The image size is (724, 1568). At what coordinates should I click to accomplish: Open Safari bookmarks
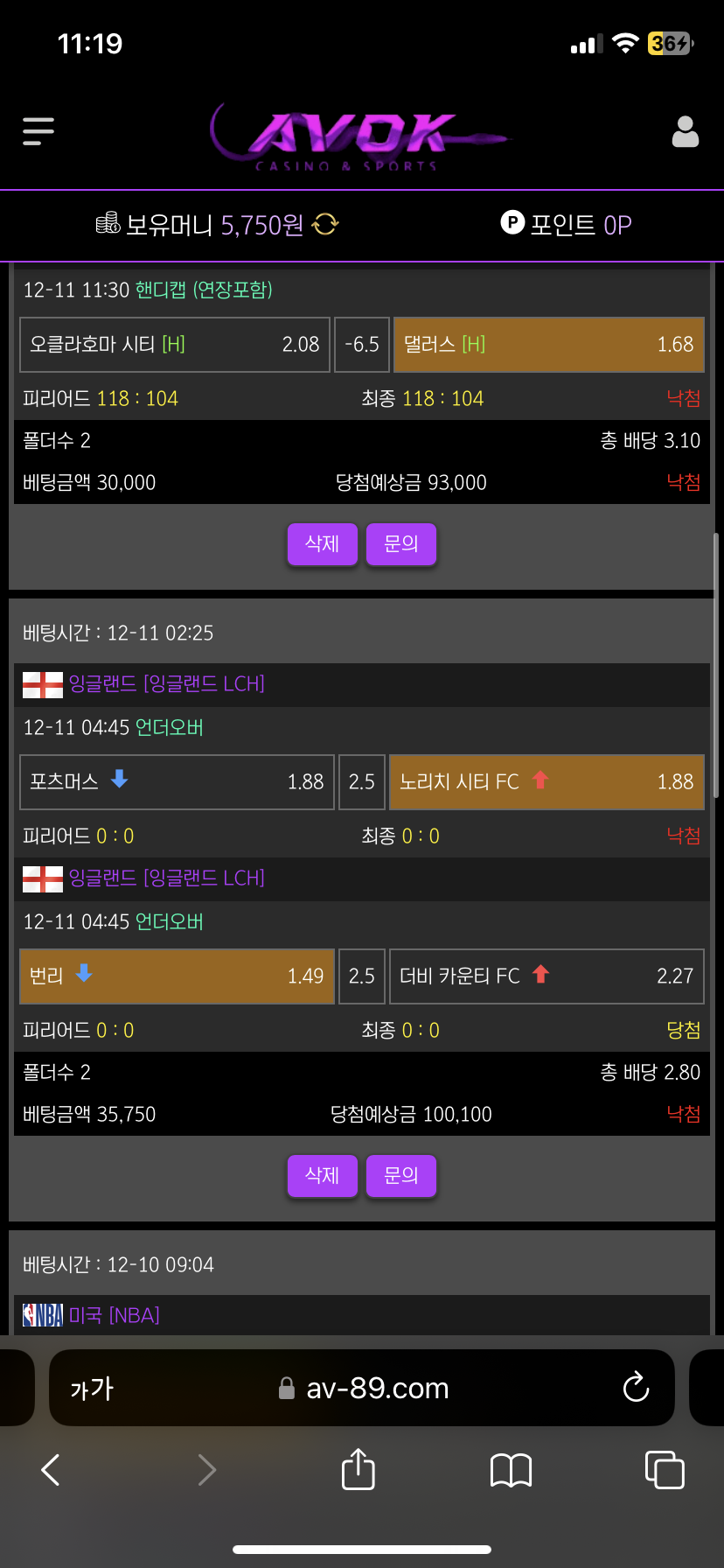coord(511,1470)
